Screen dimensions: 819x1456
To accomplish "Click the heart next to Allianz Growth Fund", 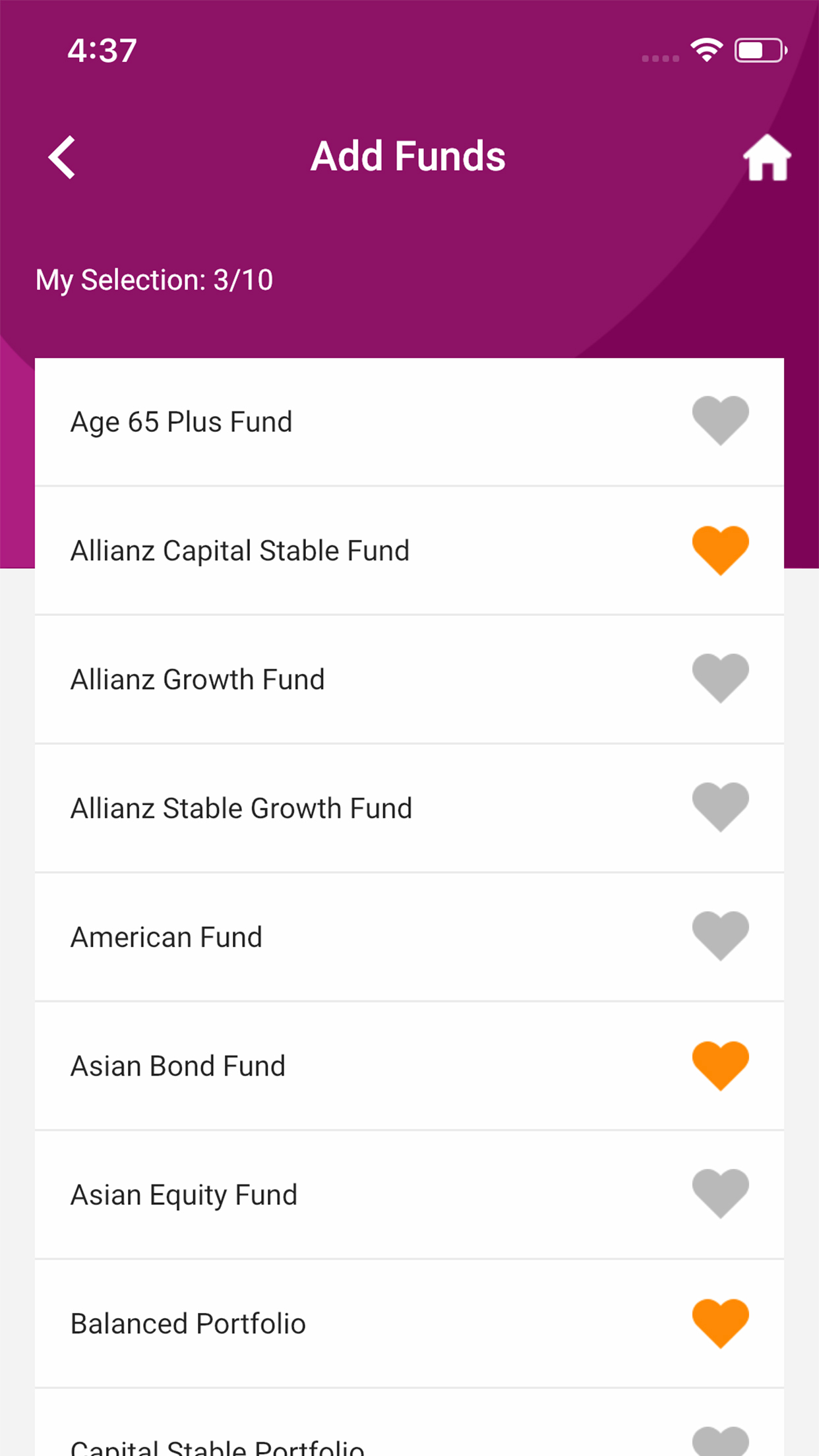I will (720, 679).
